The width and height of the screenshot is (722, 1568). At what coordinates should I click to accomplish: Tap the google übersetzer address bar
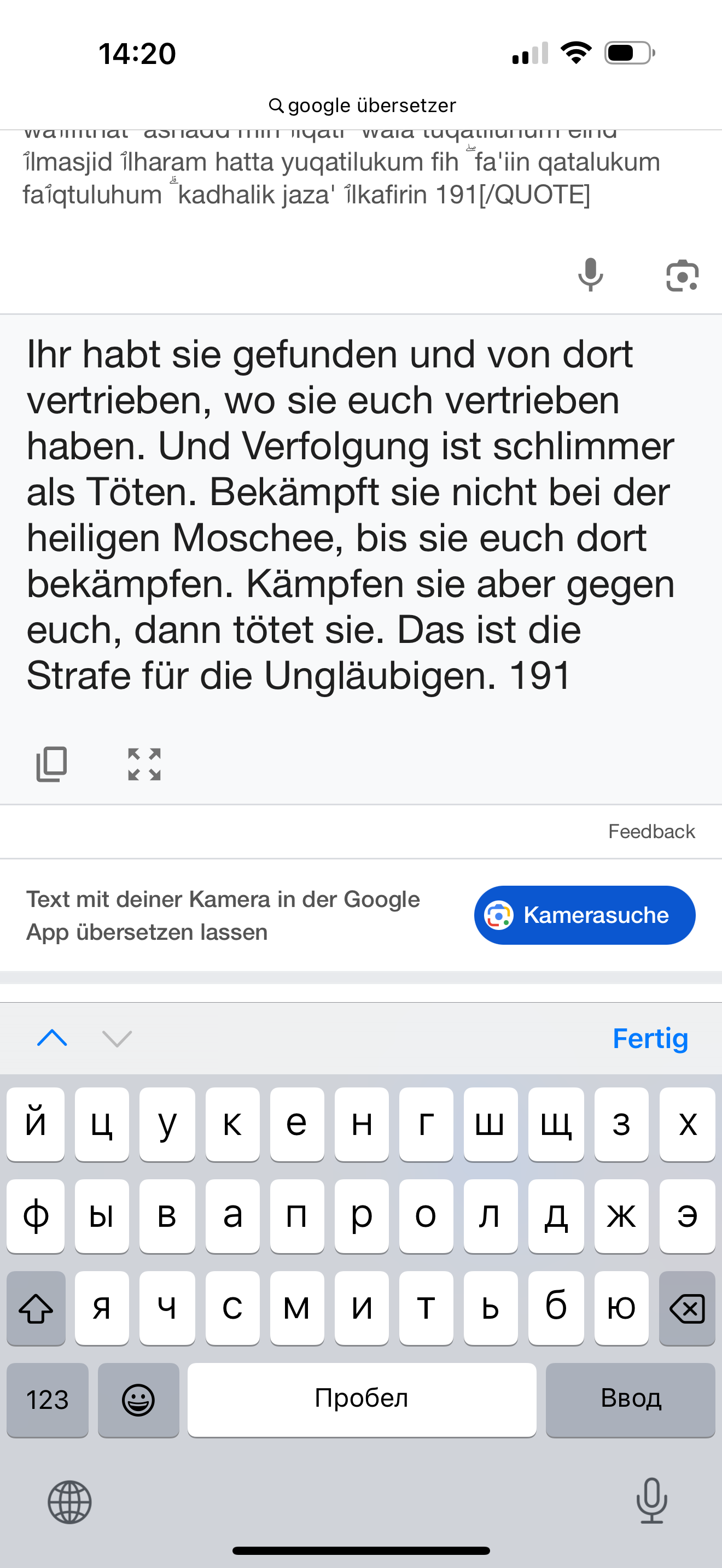tap(362, 106)
